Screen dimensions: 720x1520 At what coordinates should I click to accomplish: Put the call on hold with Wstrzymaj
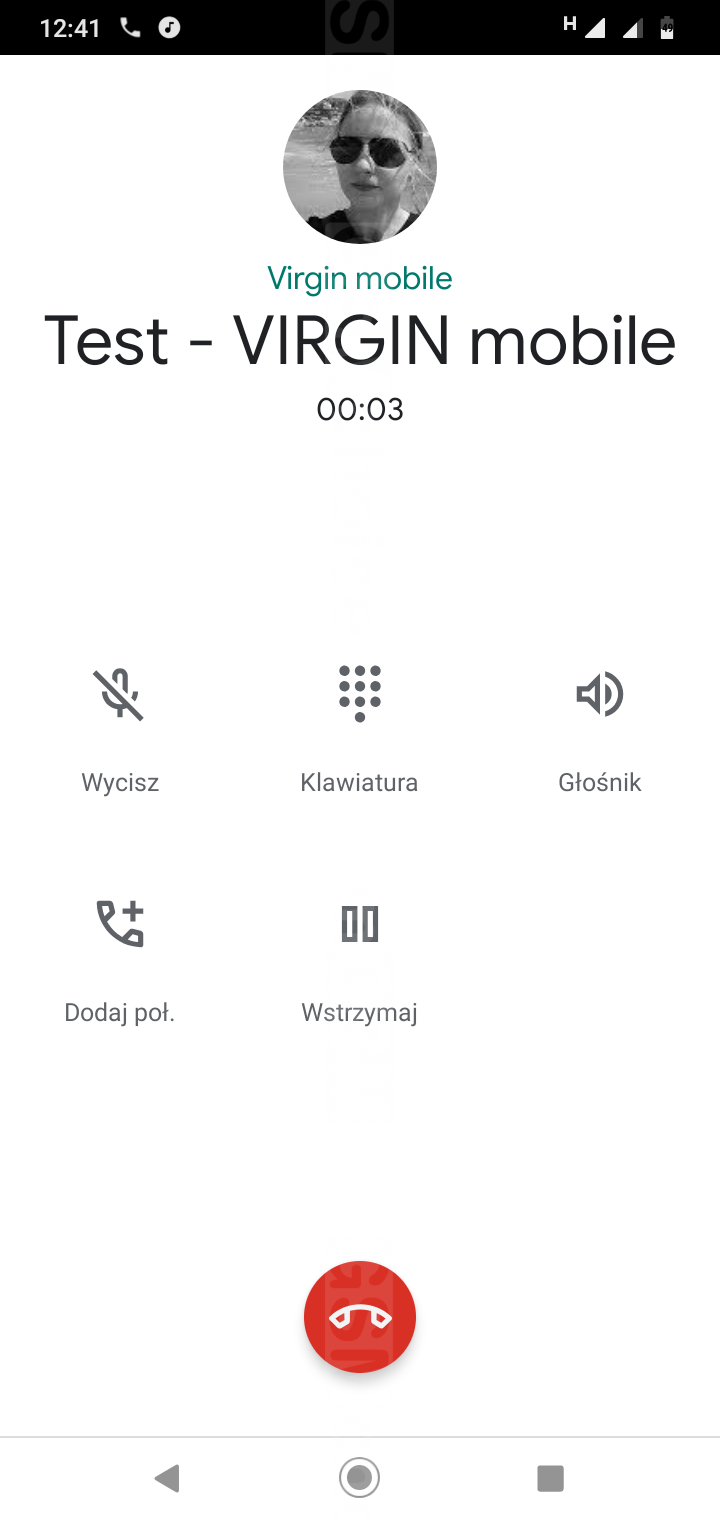tap(360, 923)
